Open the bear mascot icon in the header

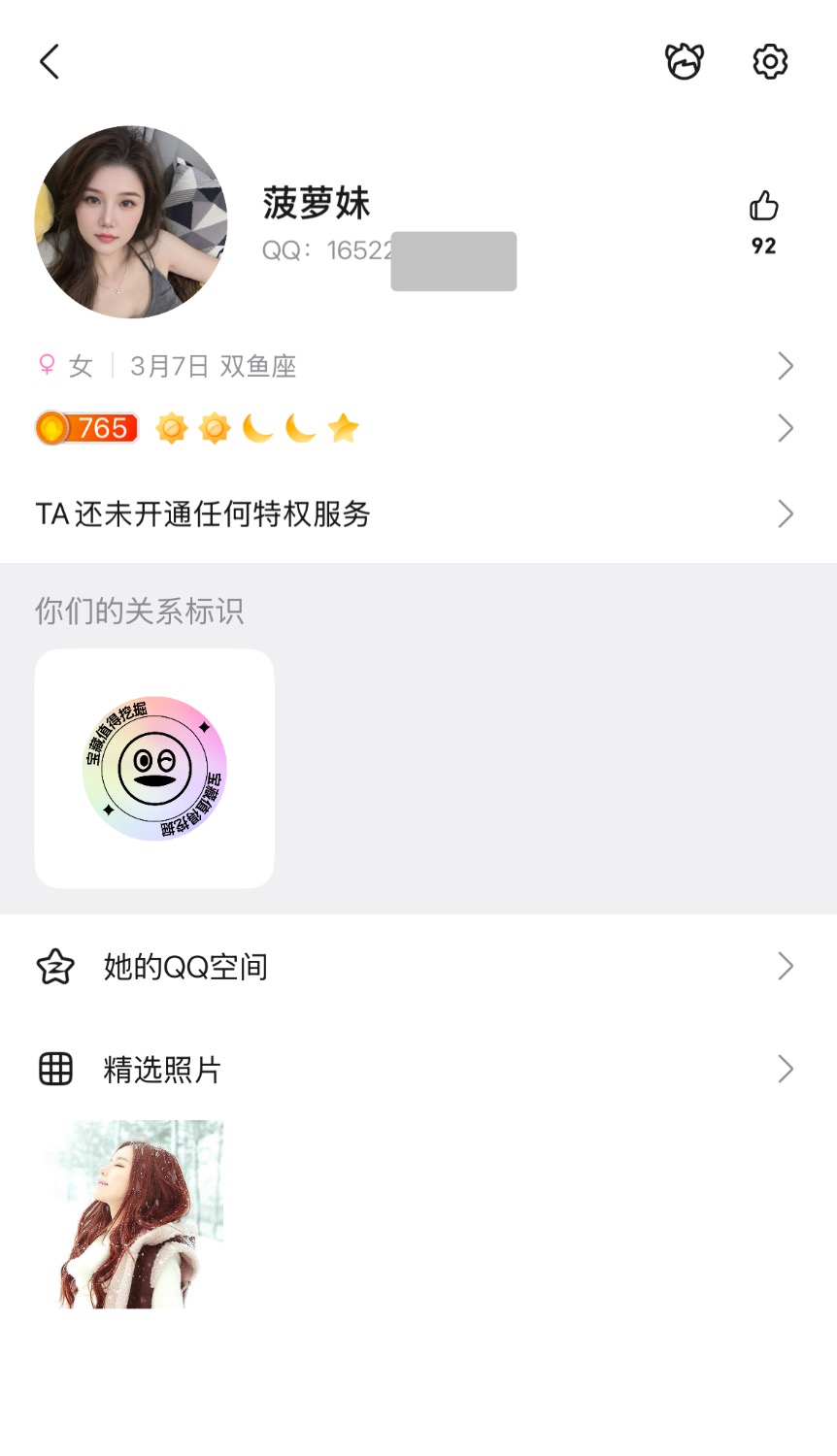pyautogui.click(x=685, y=61)
